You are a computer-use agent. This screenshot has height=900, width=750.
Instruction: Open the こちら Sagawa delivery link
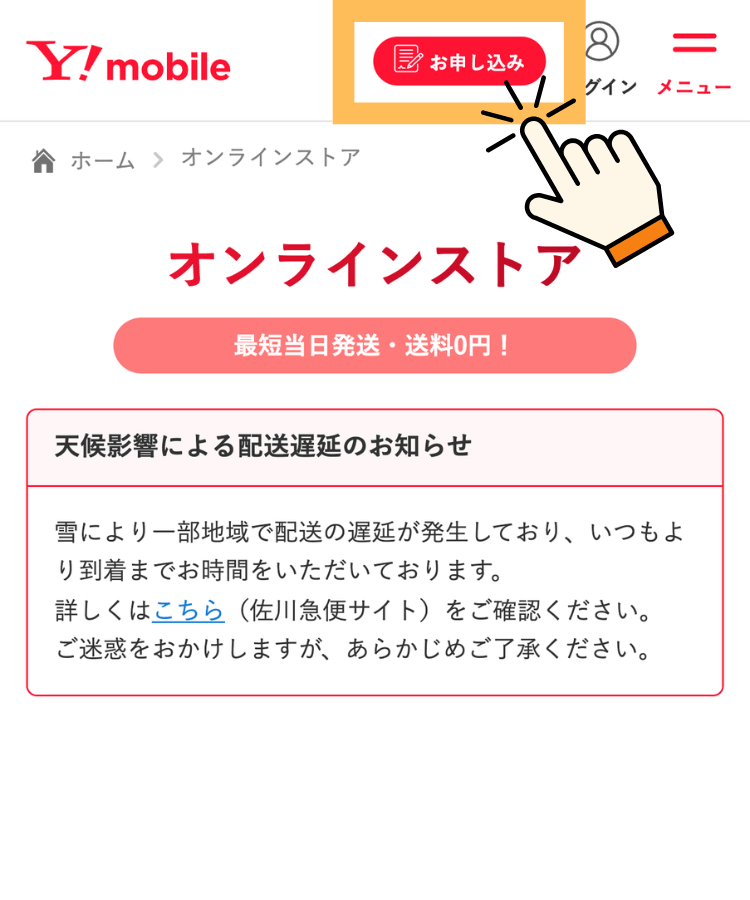coord(188,610)
